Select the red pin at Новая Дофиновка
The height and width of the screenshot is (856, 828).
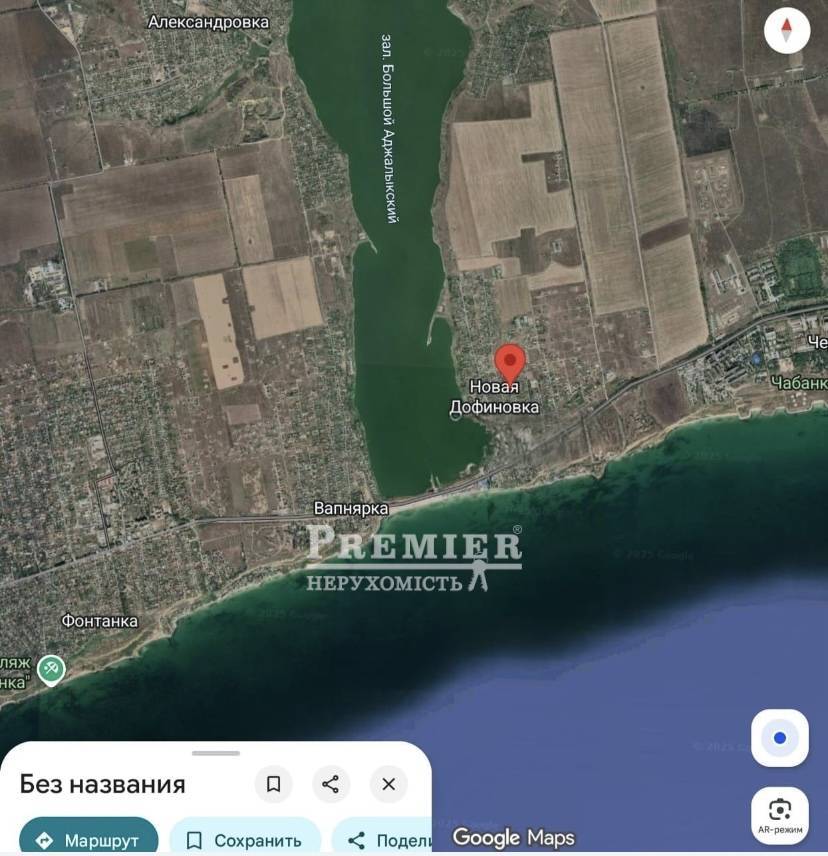[510, 362]
